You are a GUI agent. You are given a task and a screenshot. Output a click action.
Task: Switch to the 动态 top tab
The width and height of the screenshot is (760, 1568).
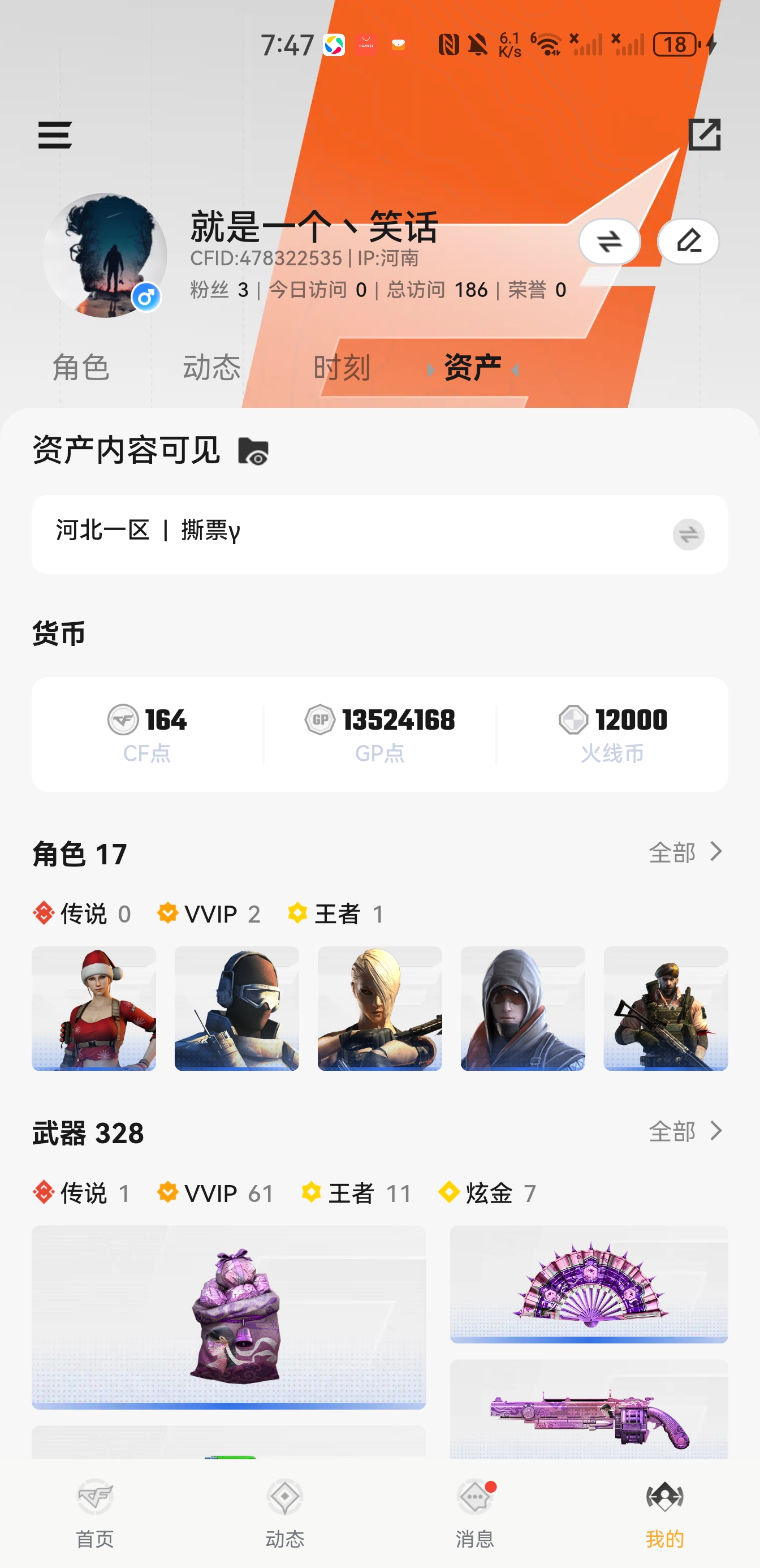[211, 368]
